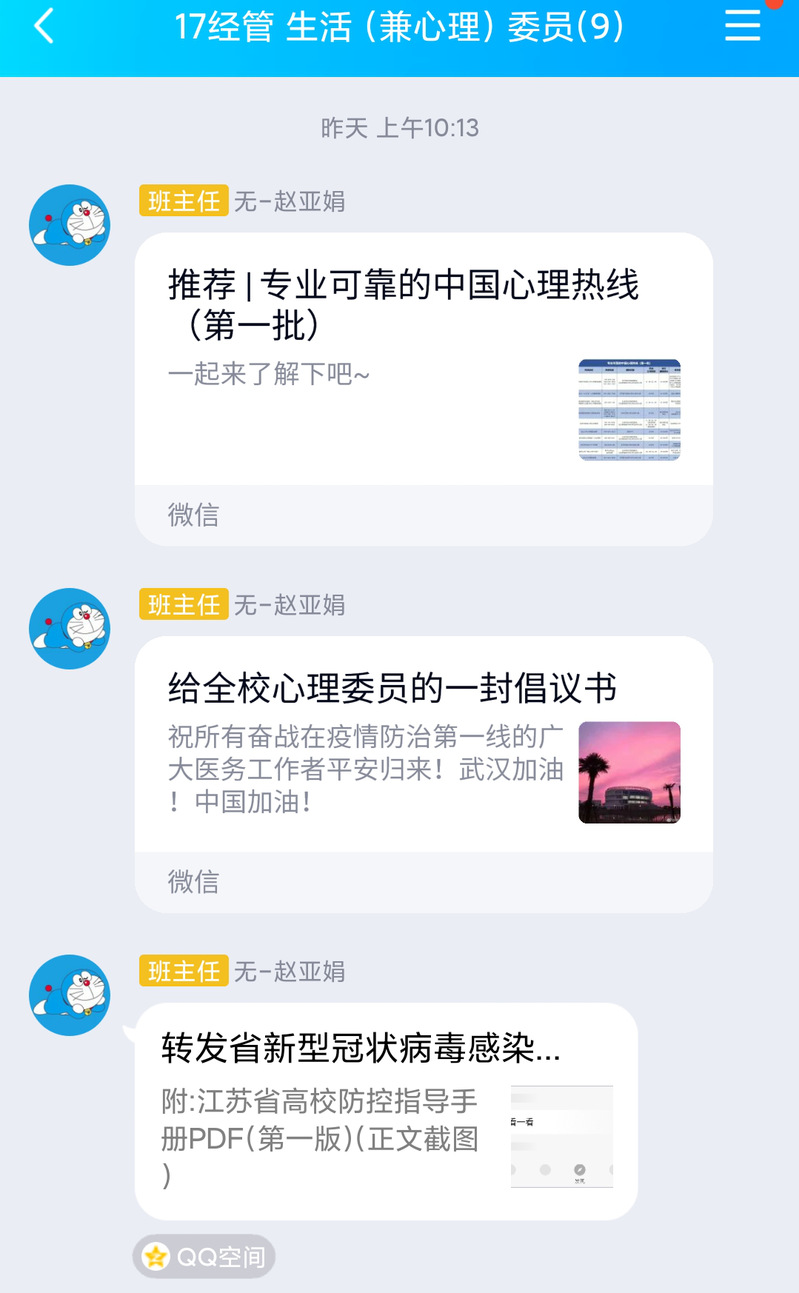
Task: Tap the QQ空间 source tag
Action: click(x=204, y=1257)
